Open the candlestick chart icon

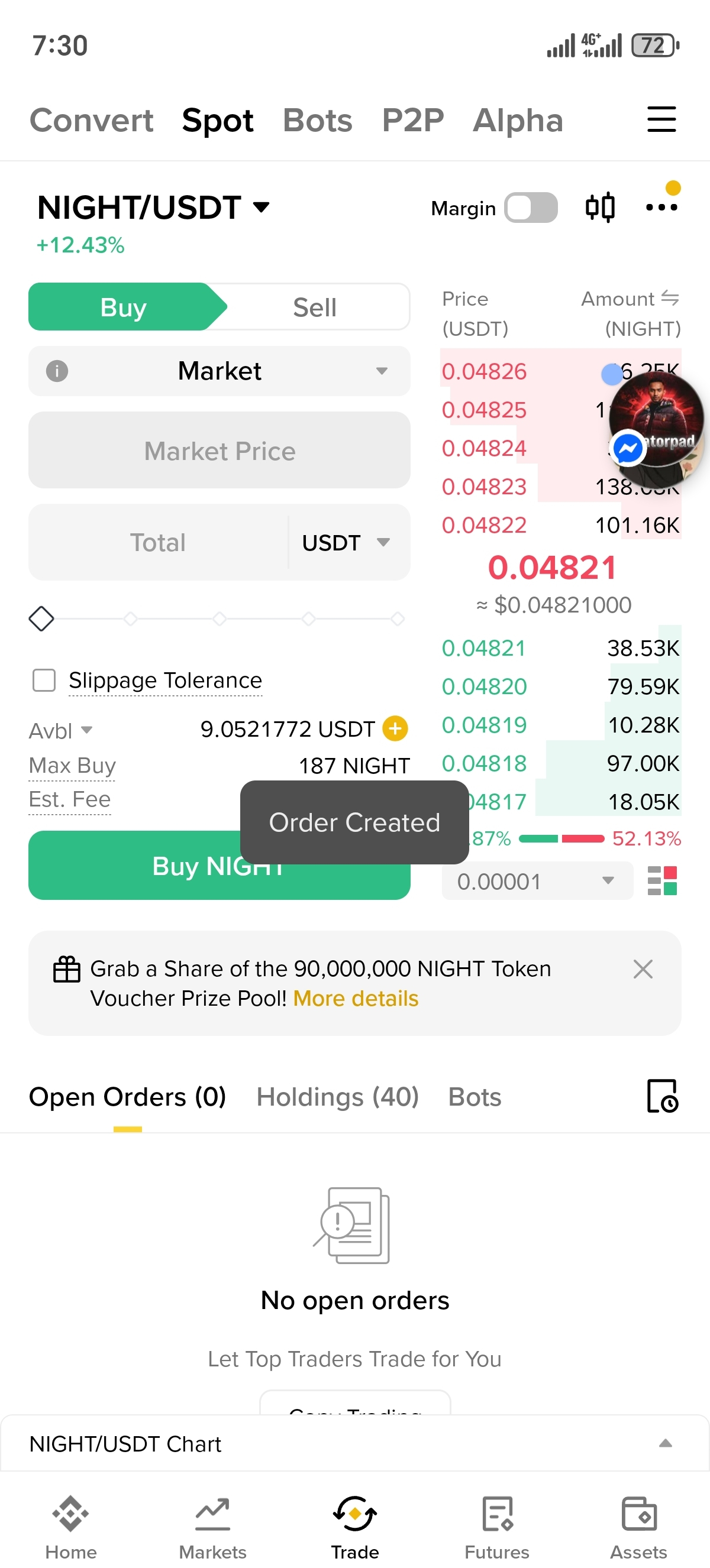click(600, 208)
